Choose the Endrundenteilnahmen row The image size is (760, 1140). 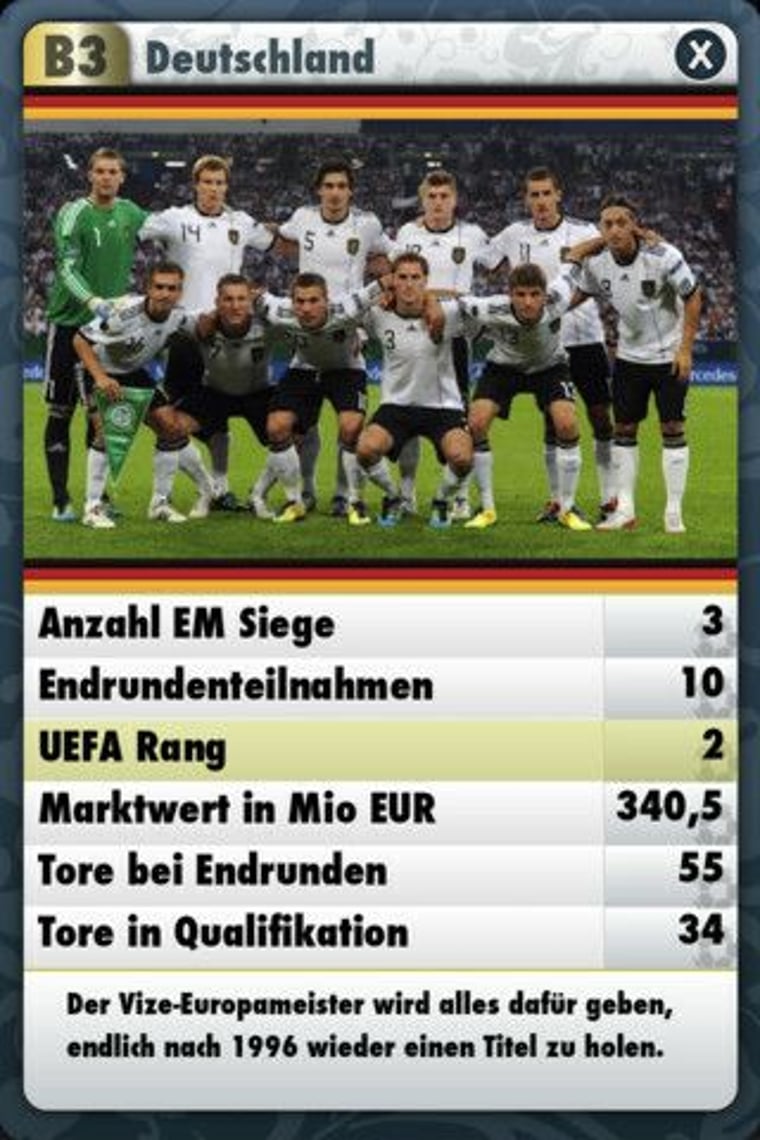[380, 686]
